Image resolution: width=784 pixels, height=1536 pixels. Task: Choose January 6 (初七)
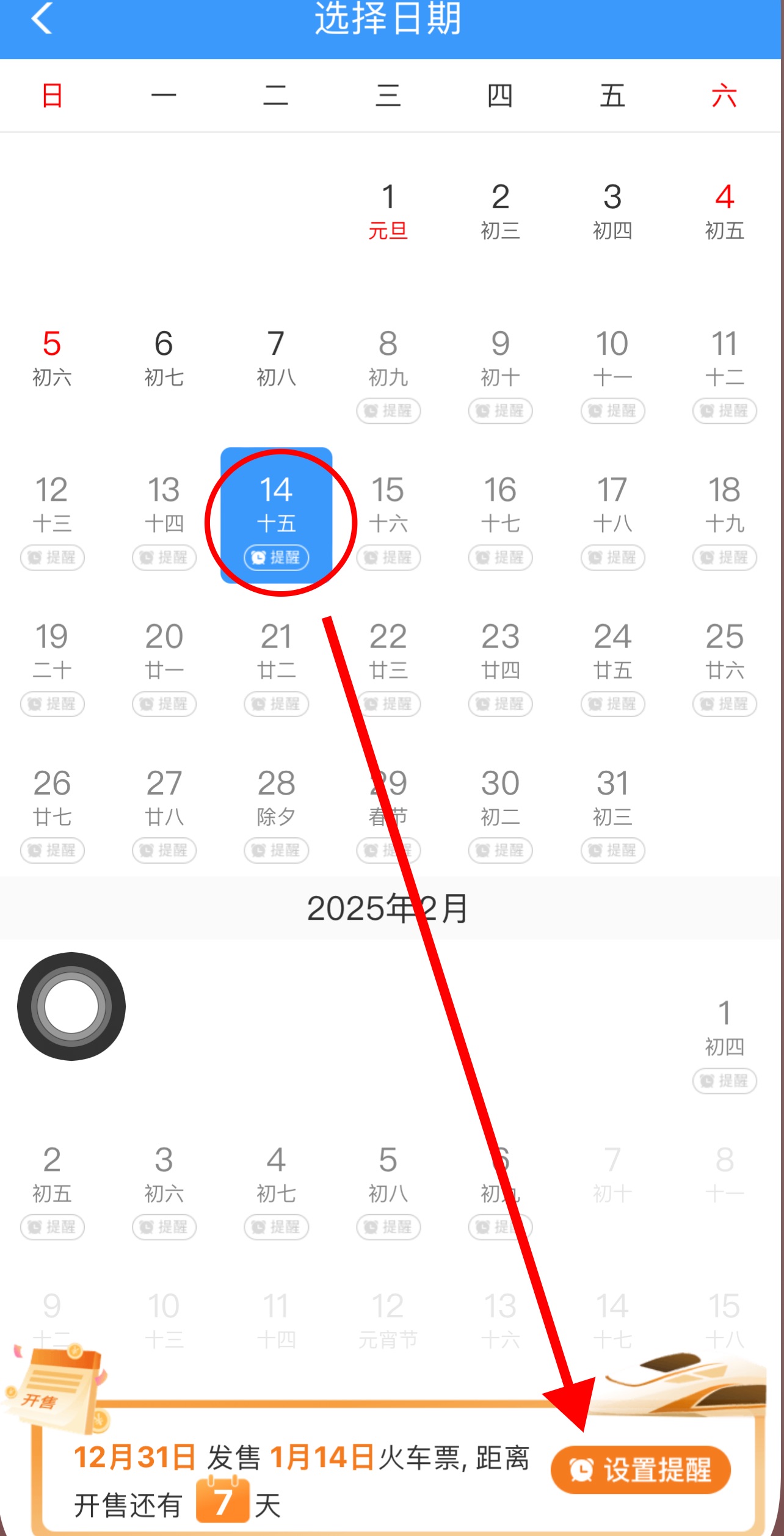(x=164, y=357)
